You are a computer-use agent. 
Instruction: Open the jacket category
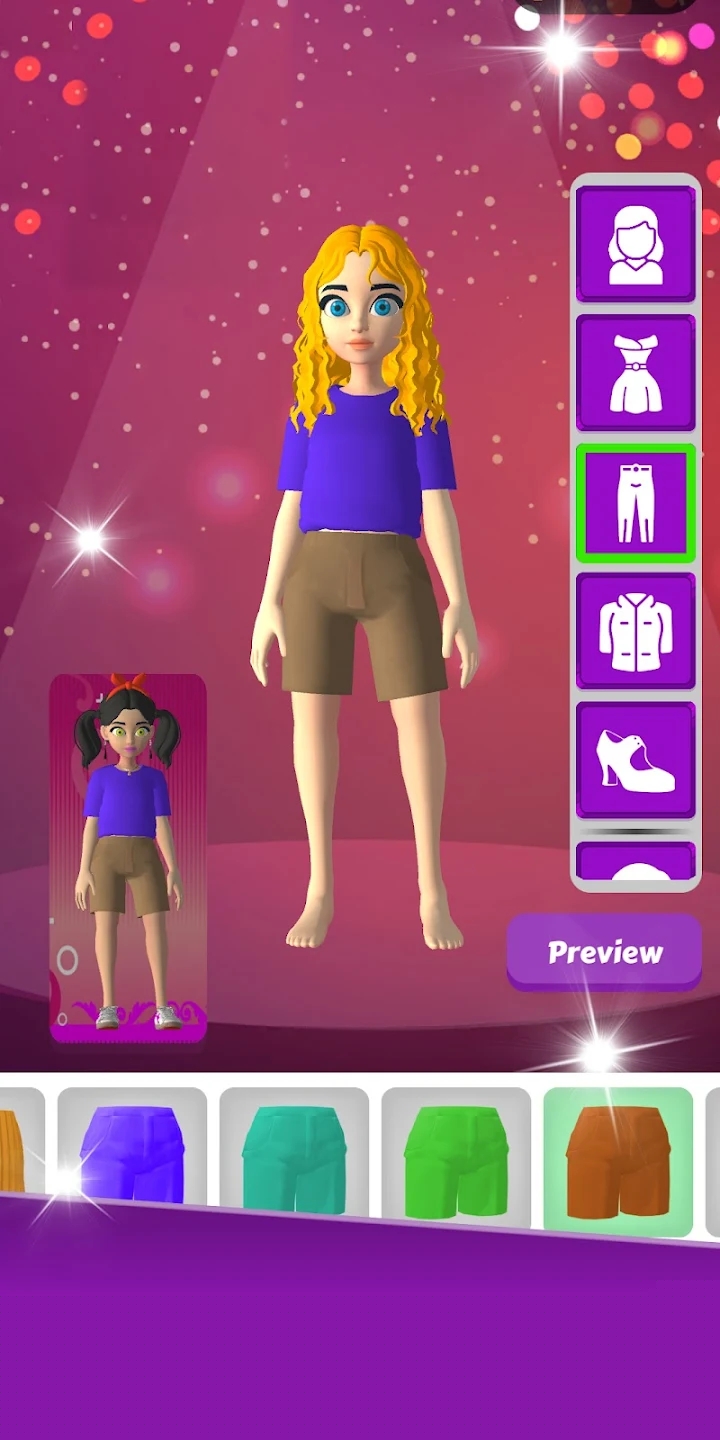tap(635, 631)
